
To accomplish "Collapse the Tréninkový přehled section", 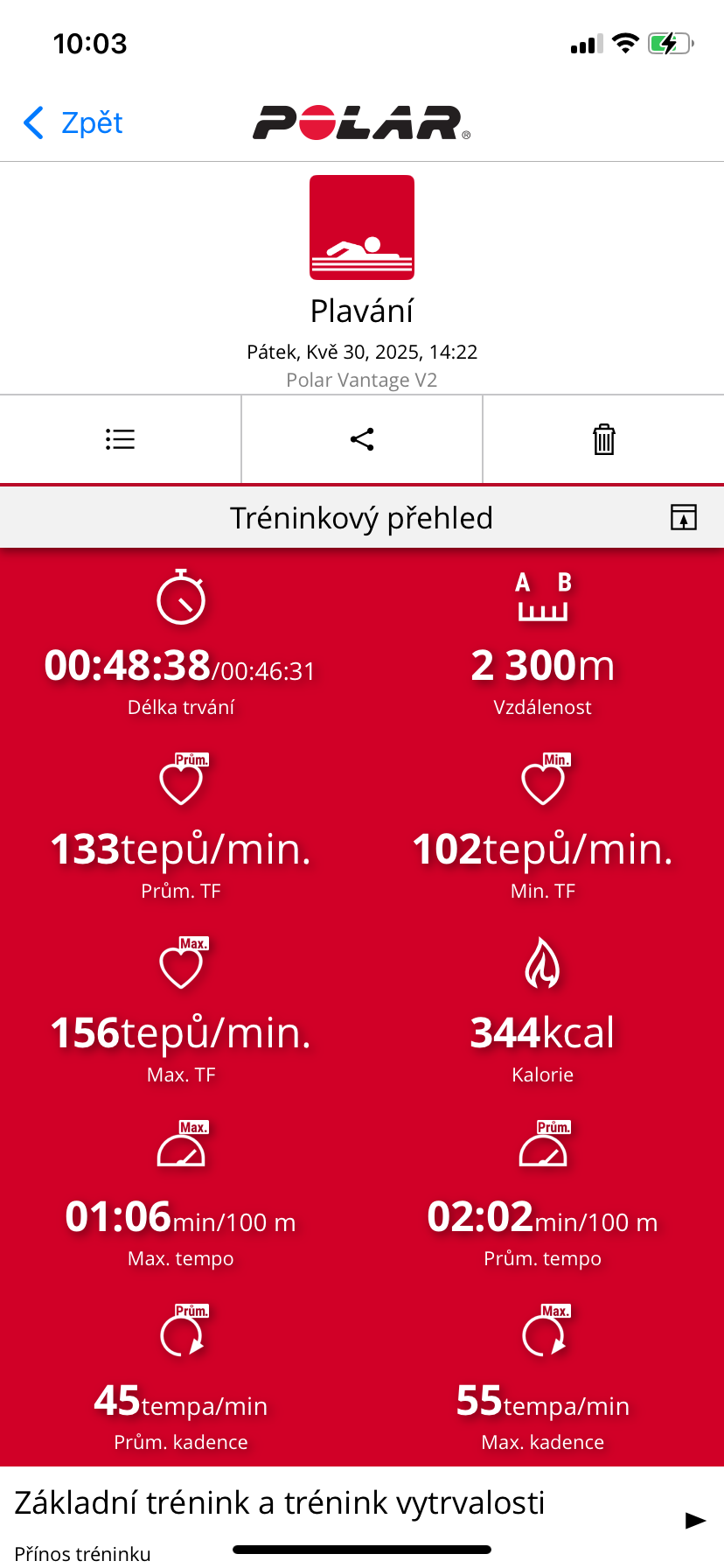I will tap(683, 517).
